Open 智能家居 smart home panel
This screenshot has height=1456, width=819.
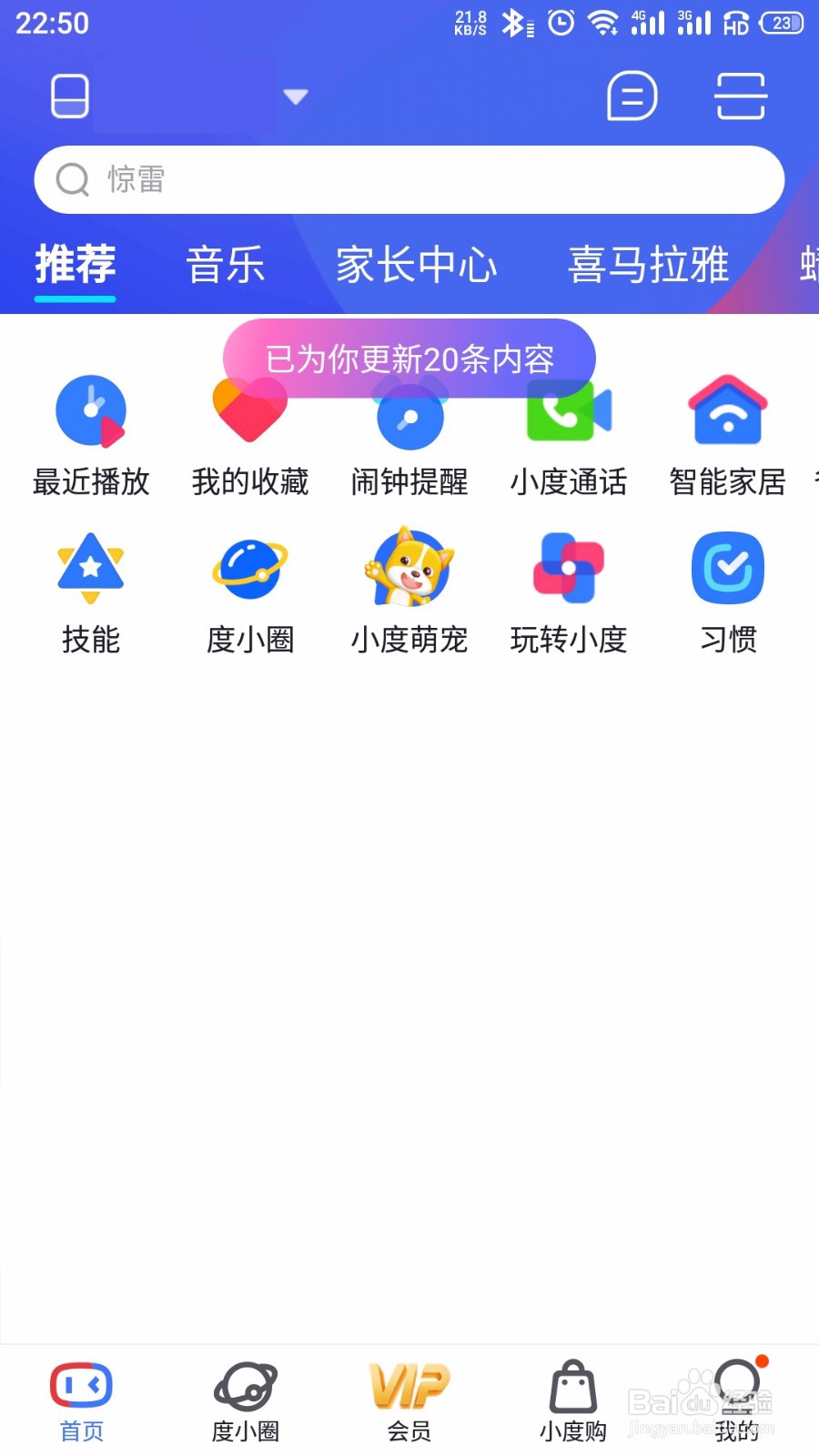(x=727, y=435)
